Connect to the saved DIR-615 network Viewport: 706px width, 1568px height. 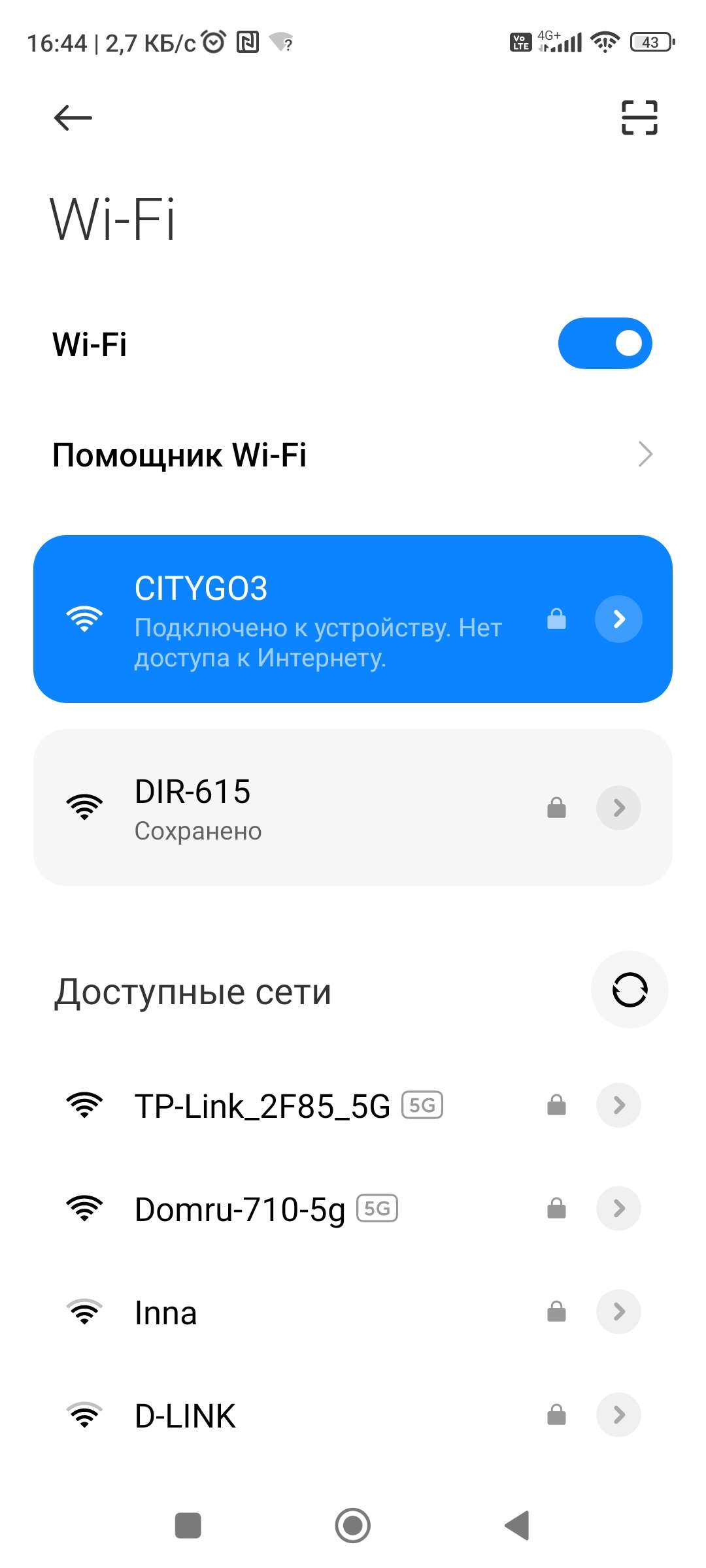(x=353, y=808)
